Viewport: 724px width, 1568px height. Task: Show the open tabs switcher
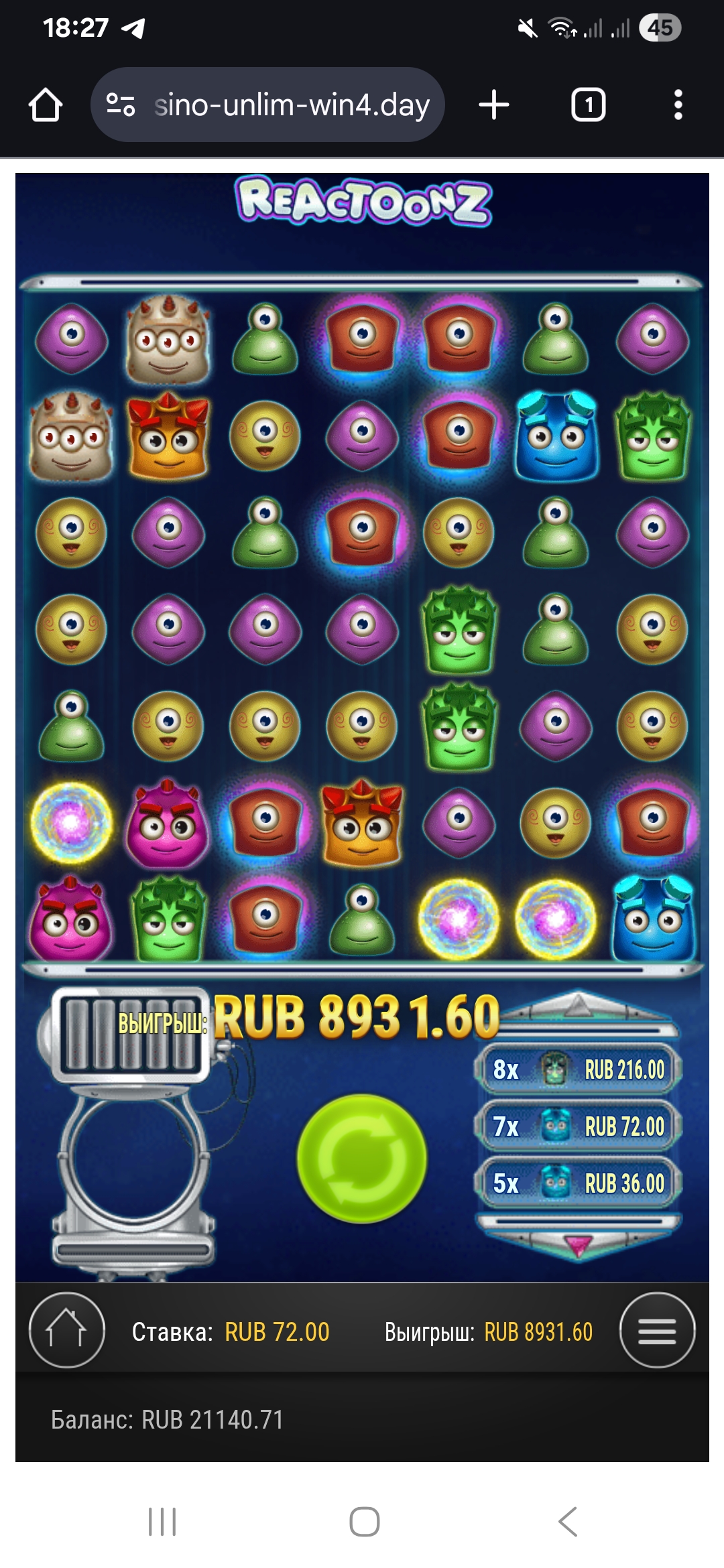pos(588,105)
